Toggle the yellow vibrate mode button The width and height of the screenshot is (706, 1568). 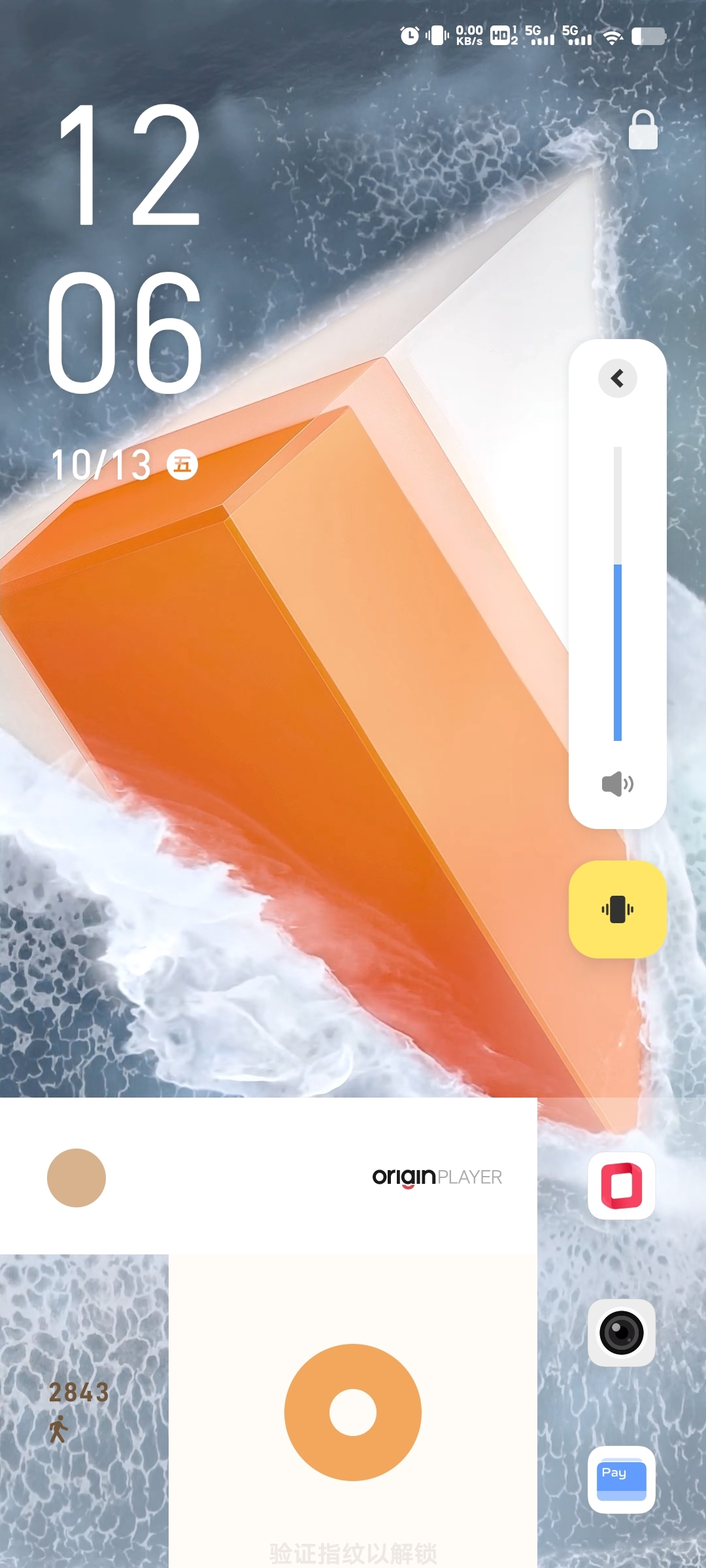617,909
